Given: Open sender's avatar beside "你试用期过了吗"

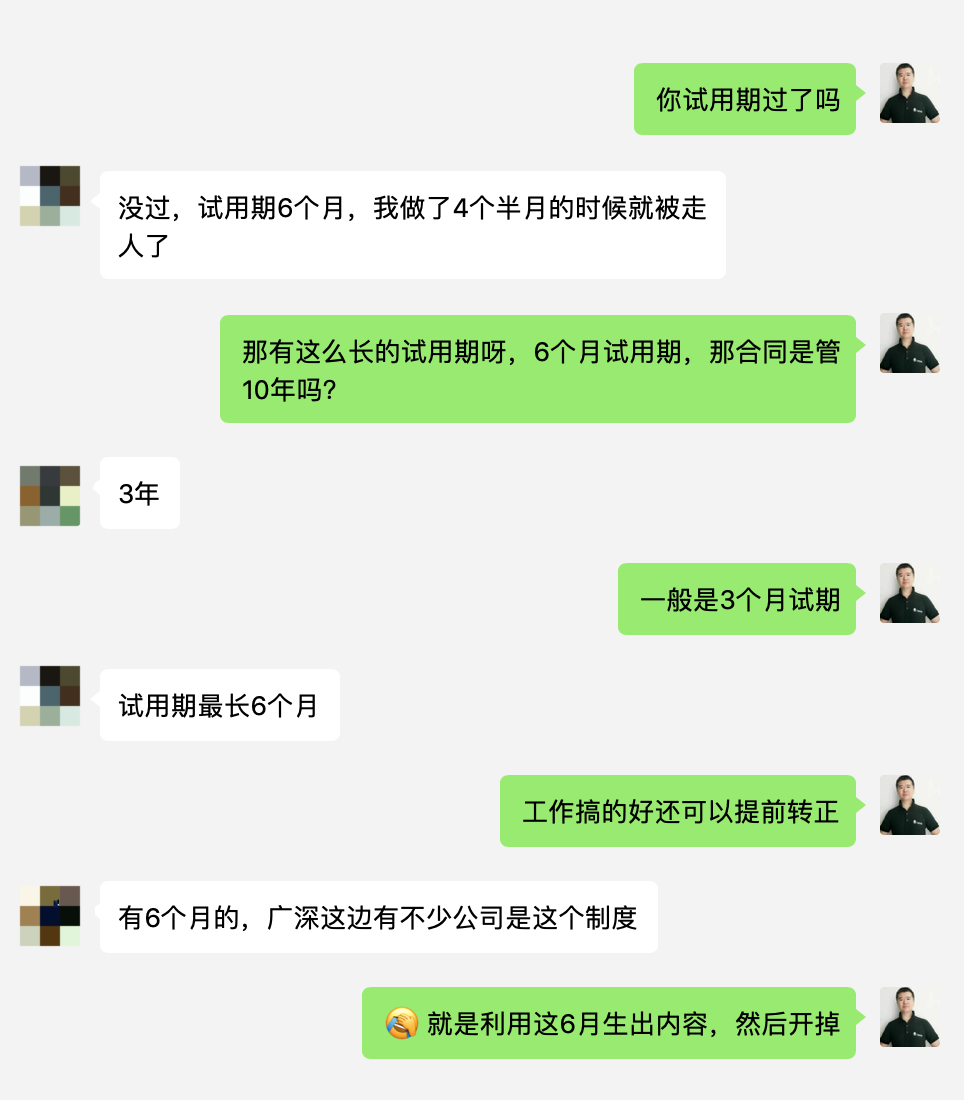Looking at the screenshot, I should click(x=909, y=94).
